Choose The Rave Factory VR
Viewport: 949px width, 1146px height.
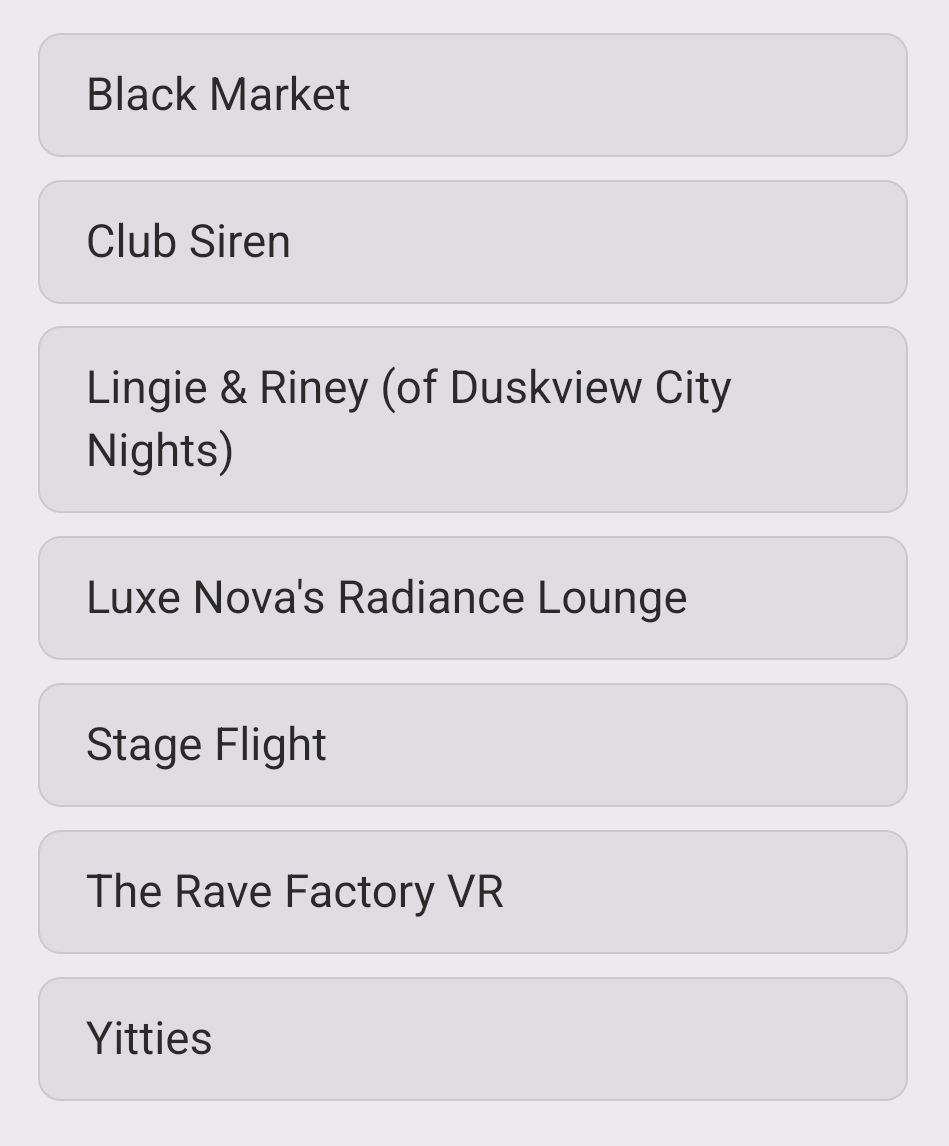pos(472,892)
